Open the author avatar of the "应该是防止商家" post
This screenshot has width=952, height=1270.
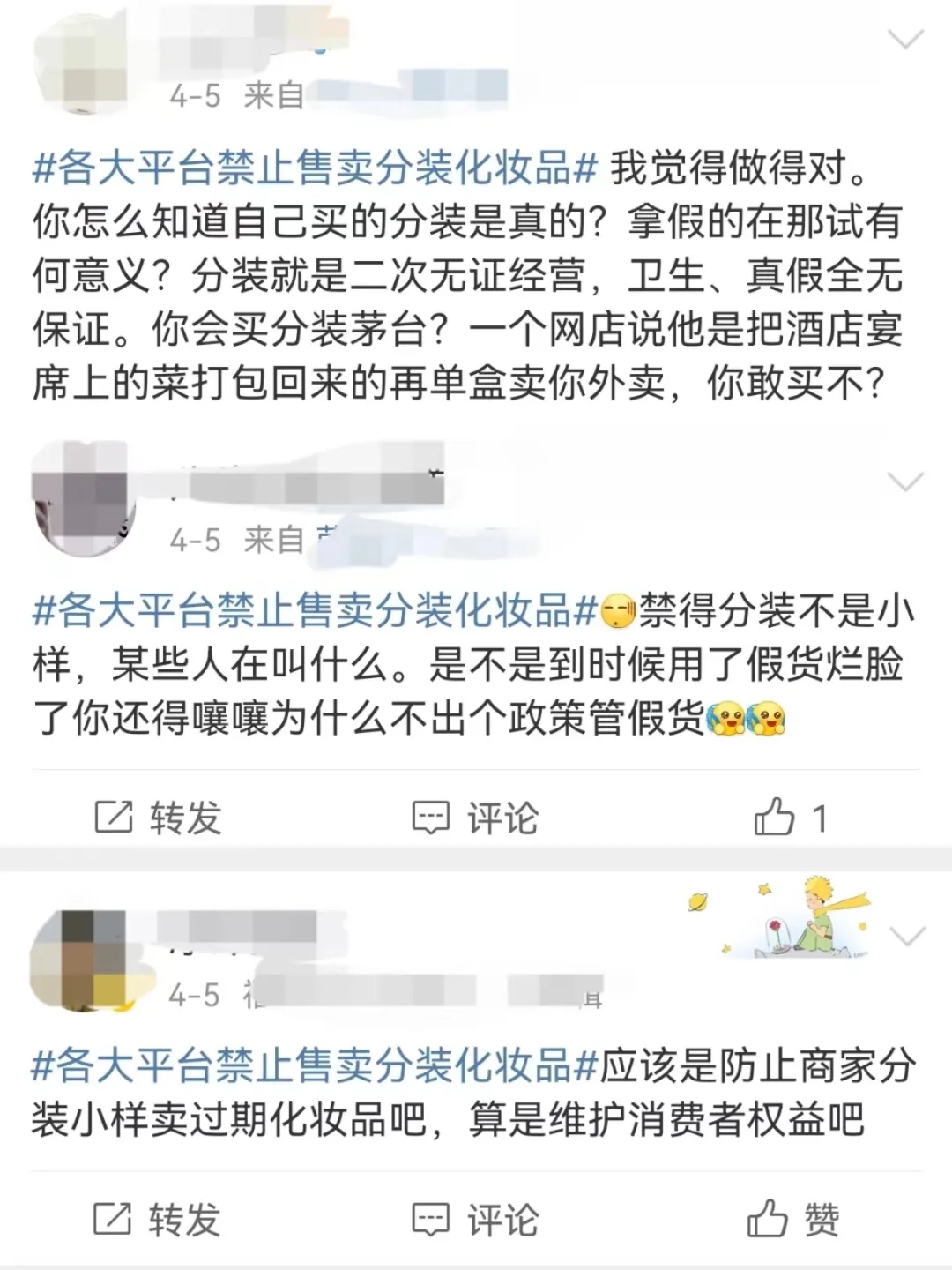(x=81, y=961)
